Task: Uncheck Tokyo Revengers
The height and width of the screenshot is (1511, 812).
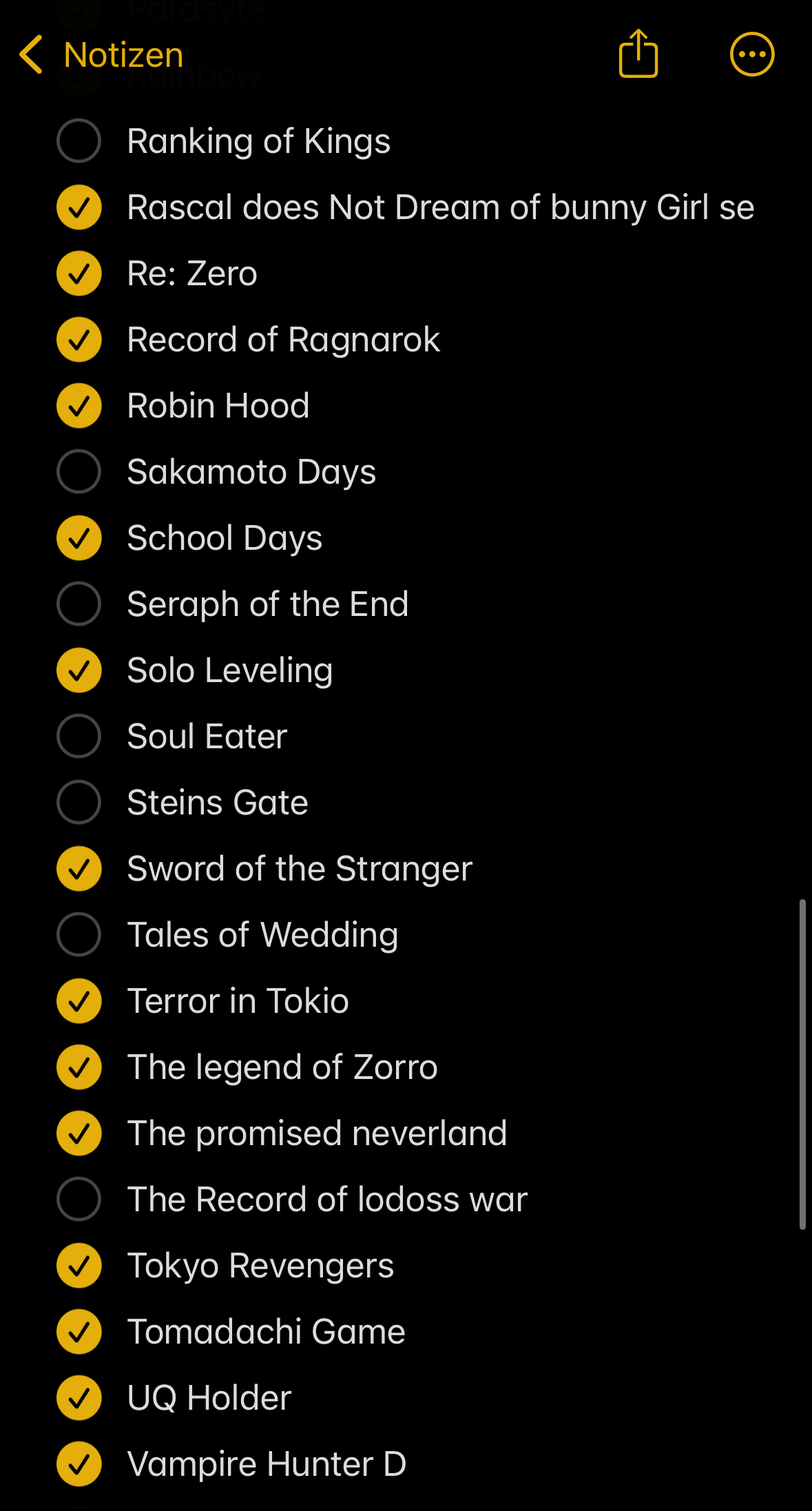Action: [79, 1266]
